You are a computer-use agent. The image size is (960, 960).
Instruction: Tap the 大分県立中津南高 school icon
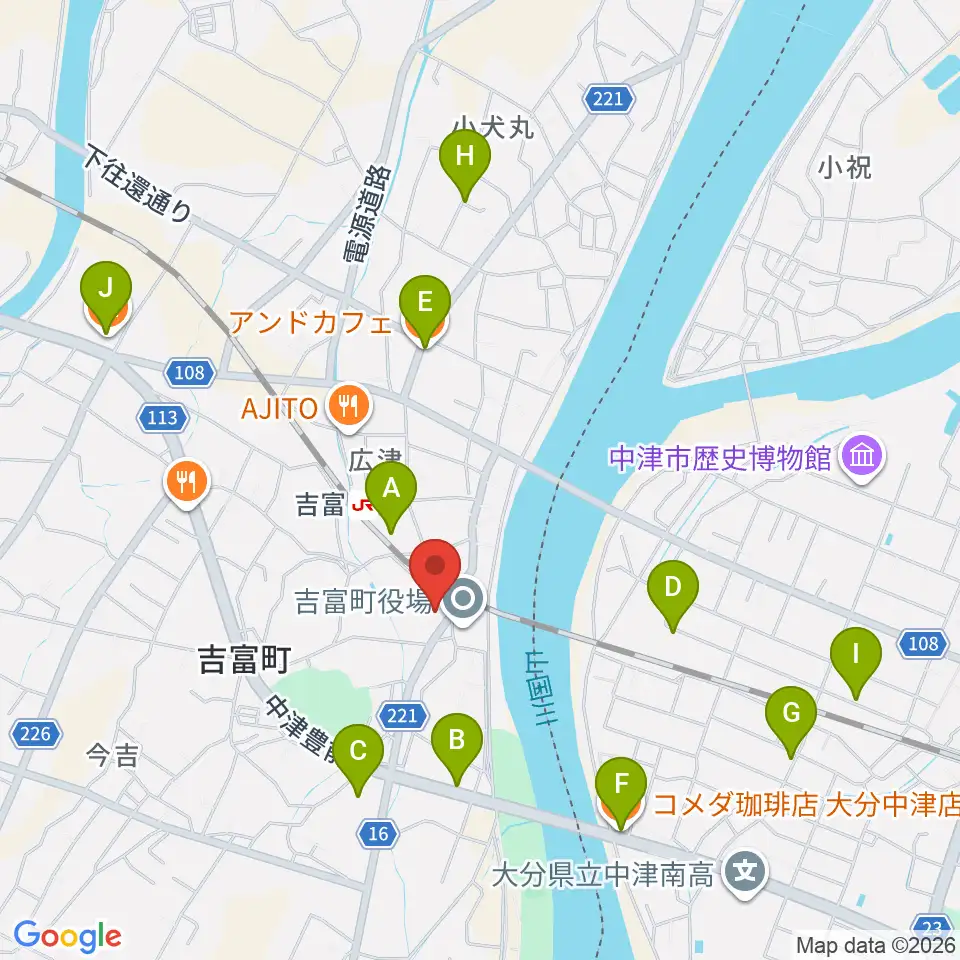click(x=744, y=874)
